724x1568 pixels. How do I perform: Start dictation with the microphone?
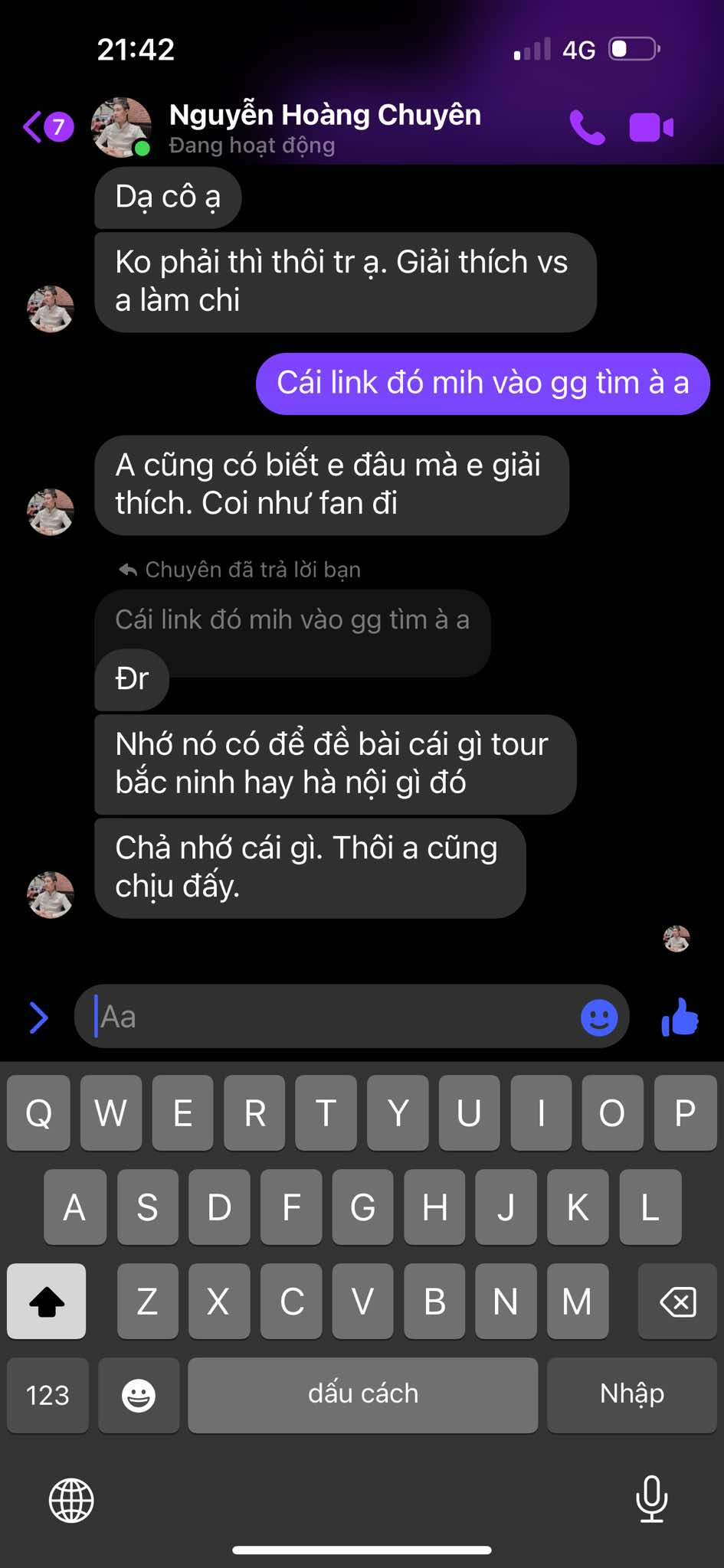652,1499
